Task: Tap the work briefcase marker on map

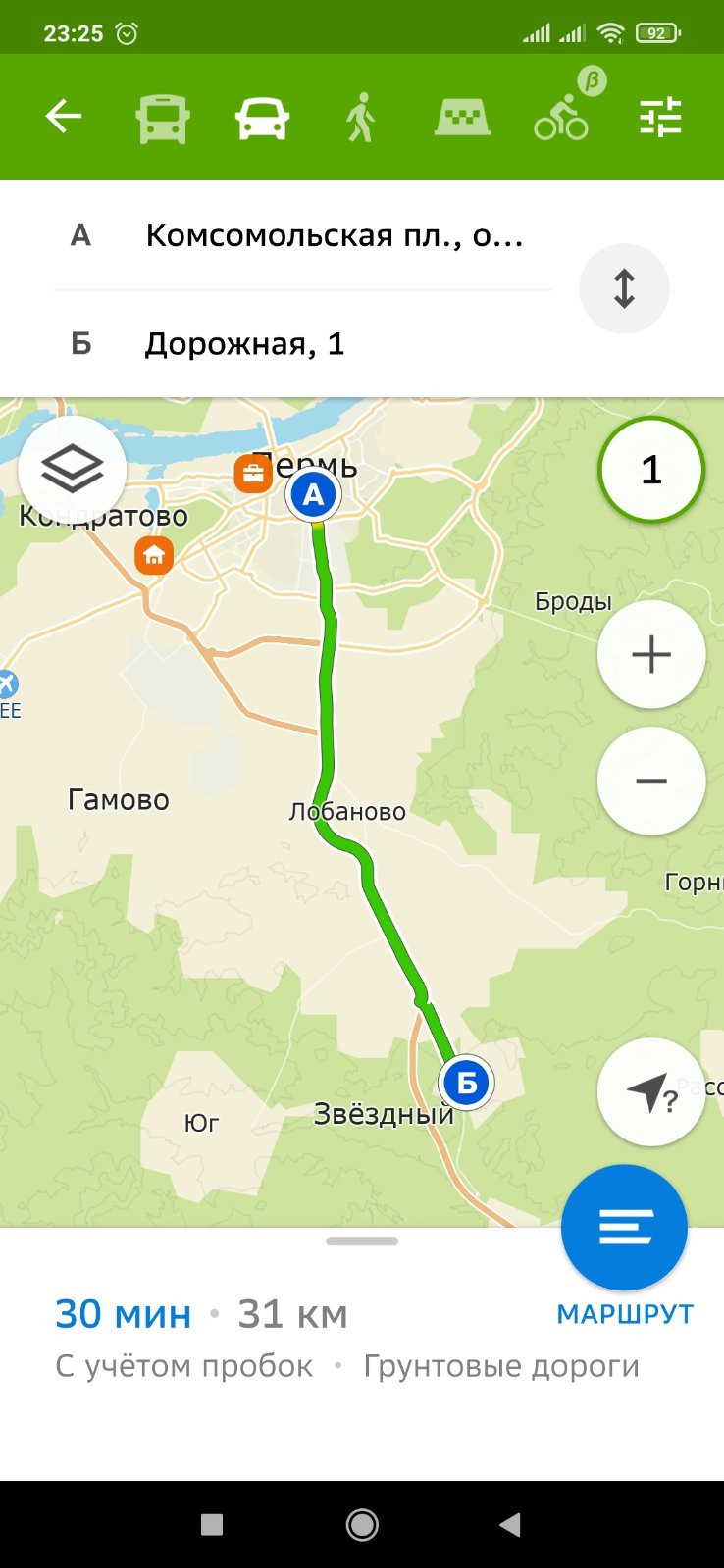Action: (x=253, y=475)
